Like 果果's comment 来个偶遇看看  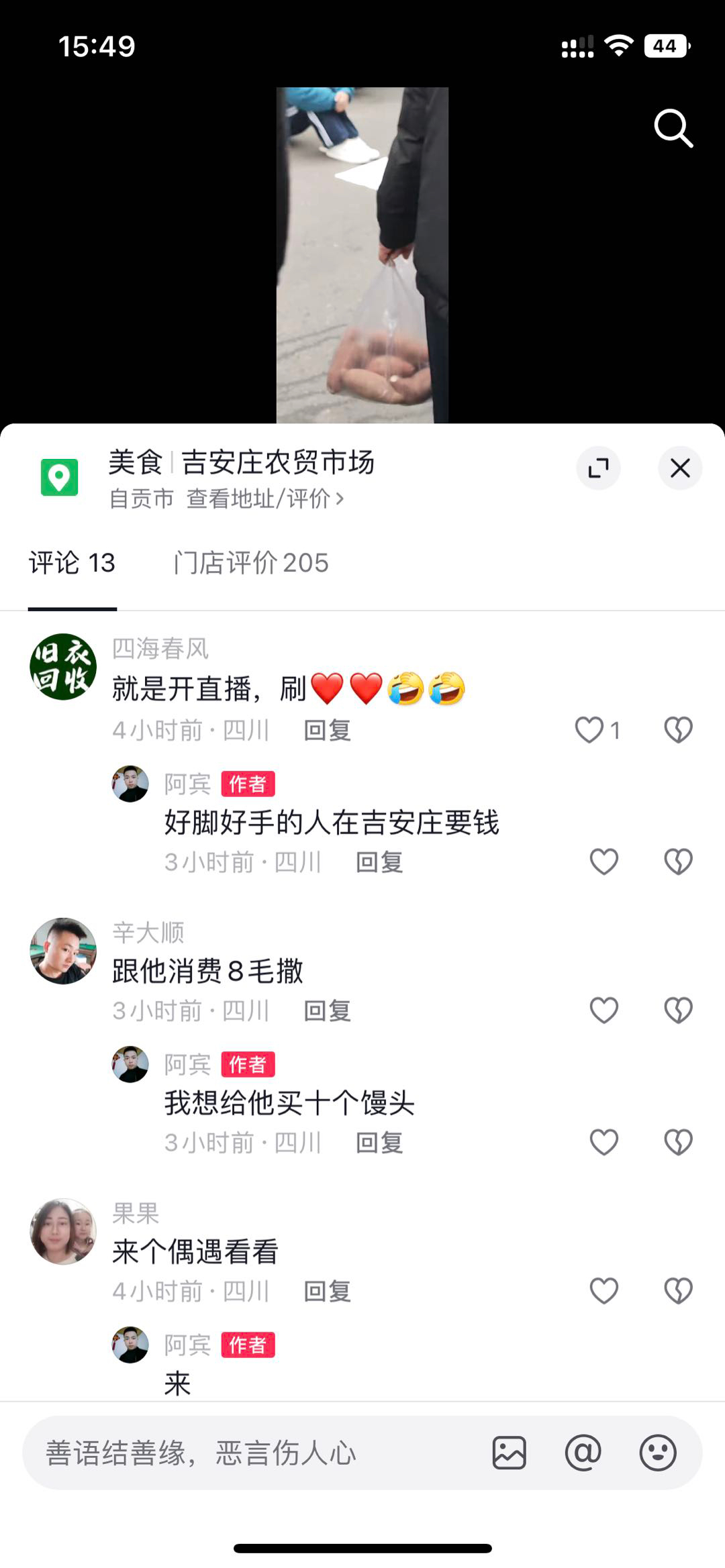(x=603, y=1291)
